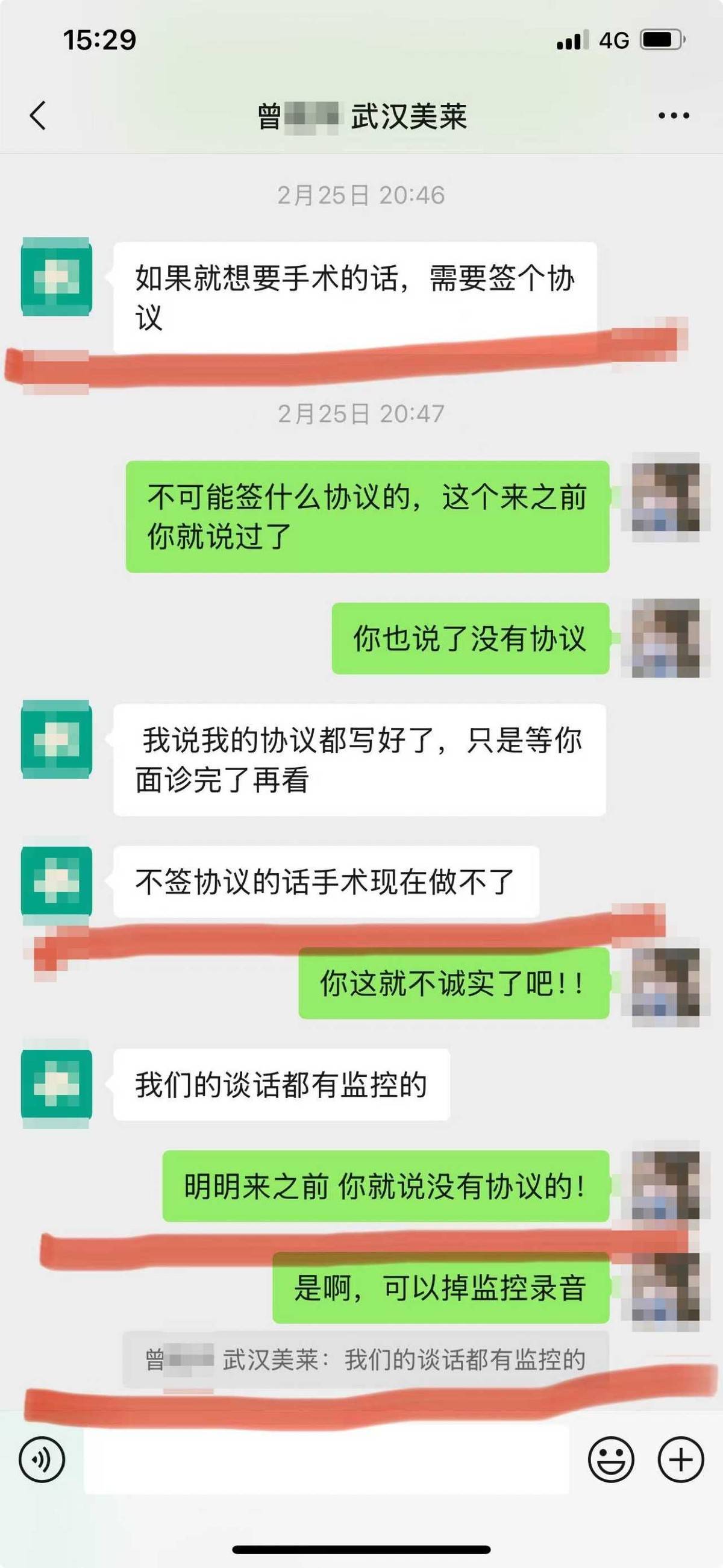Open the contact's avatar beside 如果就想要手术的话
The height and width of the screenshot is (1568, 723).
pos(57,277)
